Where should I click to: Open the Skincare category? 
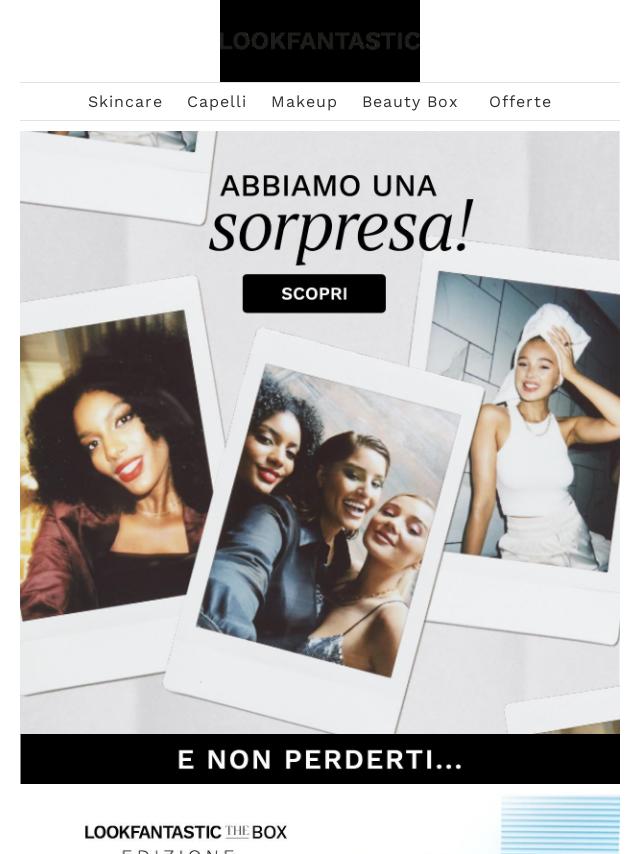pos(125,102)
